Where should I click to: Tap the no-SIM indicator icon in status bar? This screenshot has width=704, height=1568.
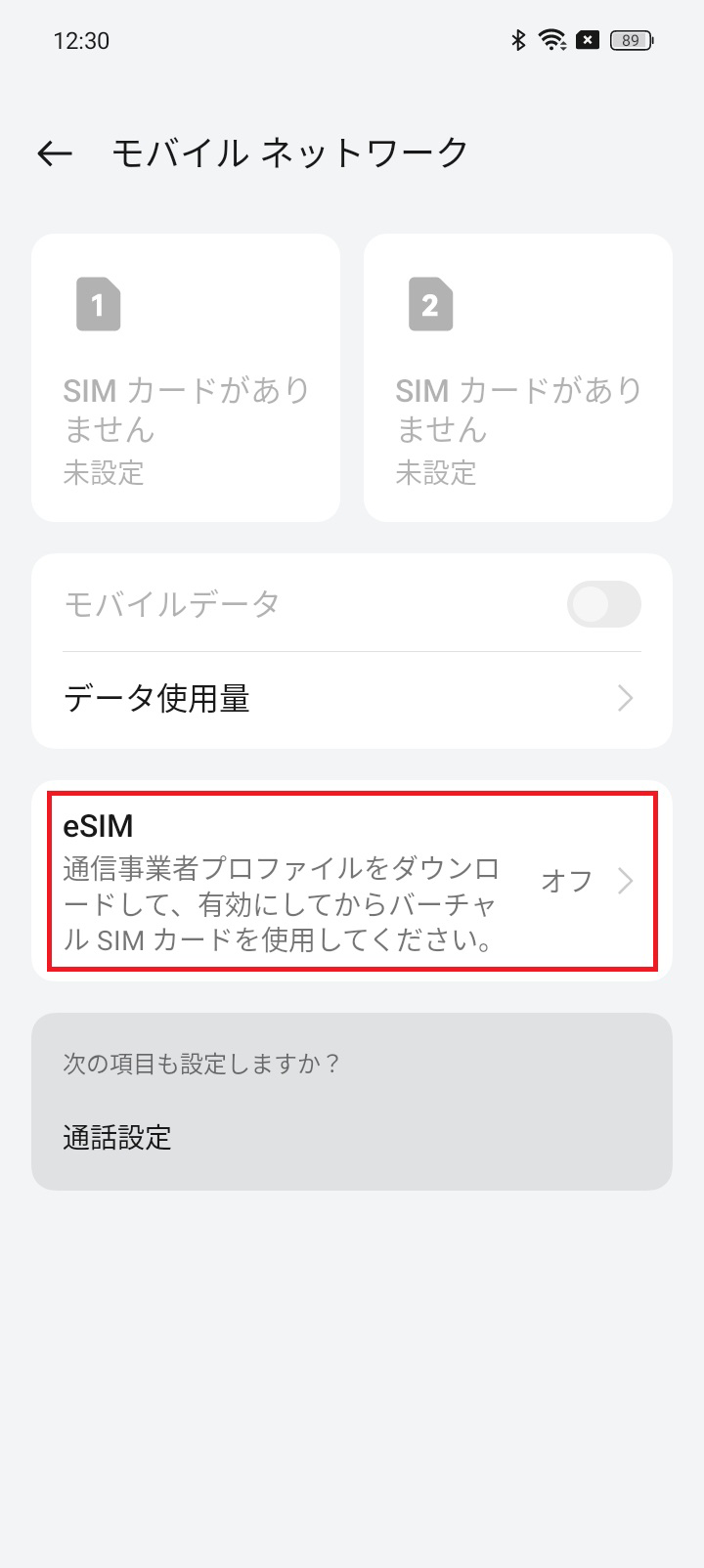pyautogui.click(x=587, y=40)
